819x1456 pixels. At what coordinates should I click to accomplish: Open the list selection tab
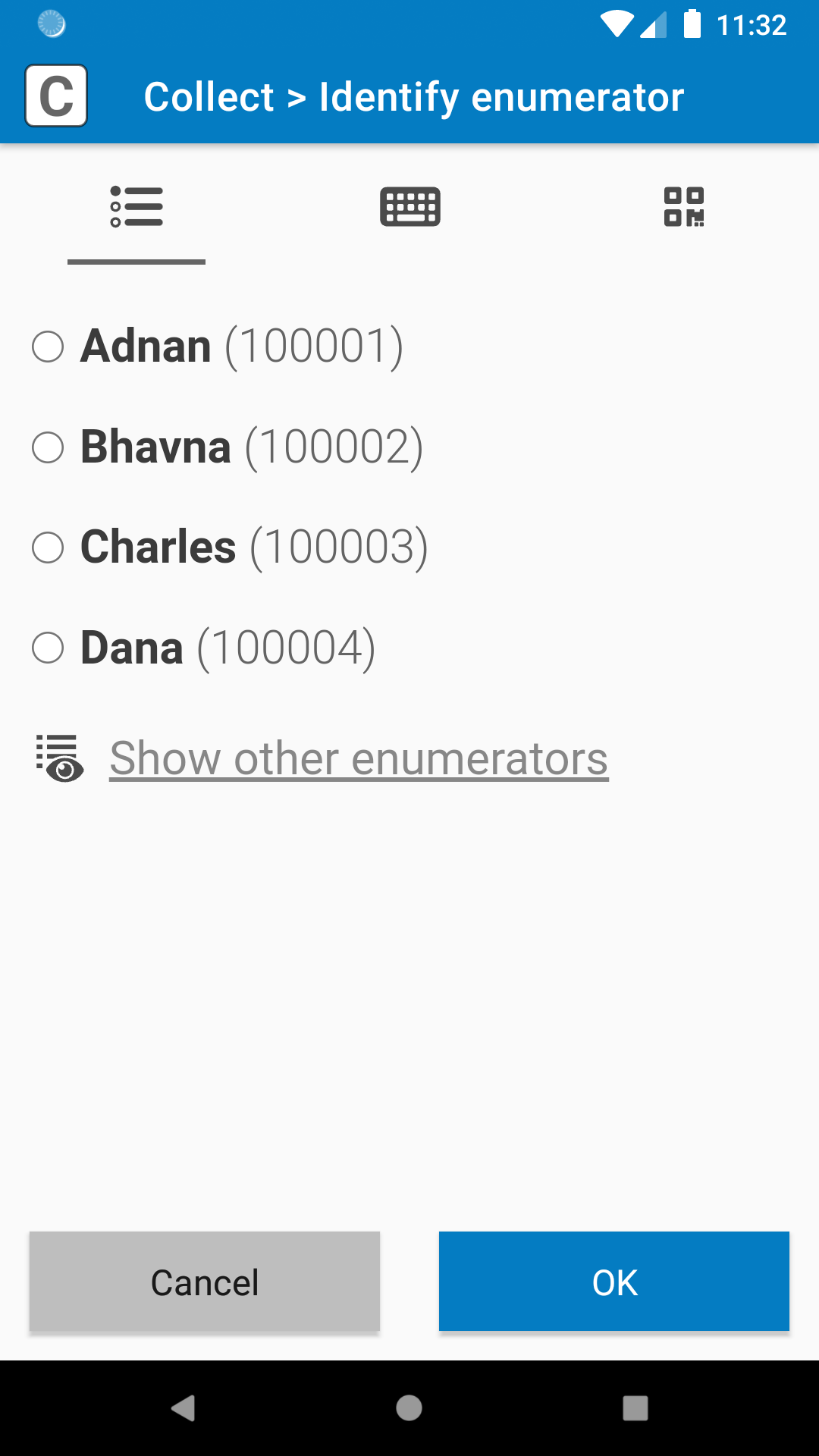click(x=136, y=206)
